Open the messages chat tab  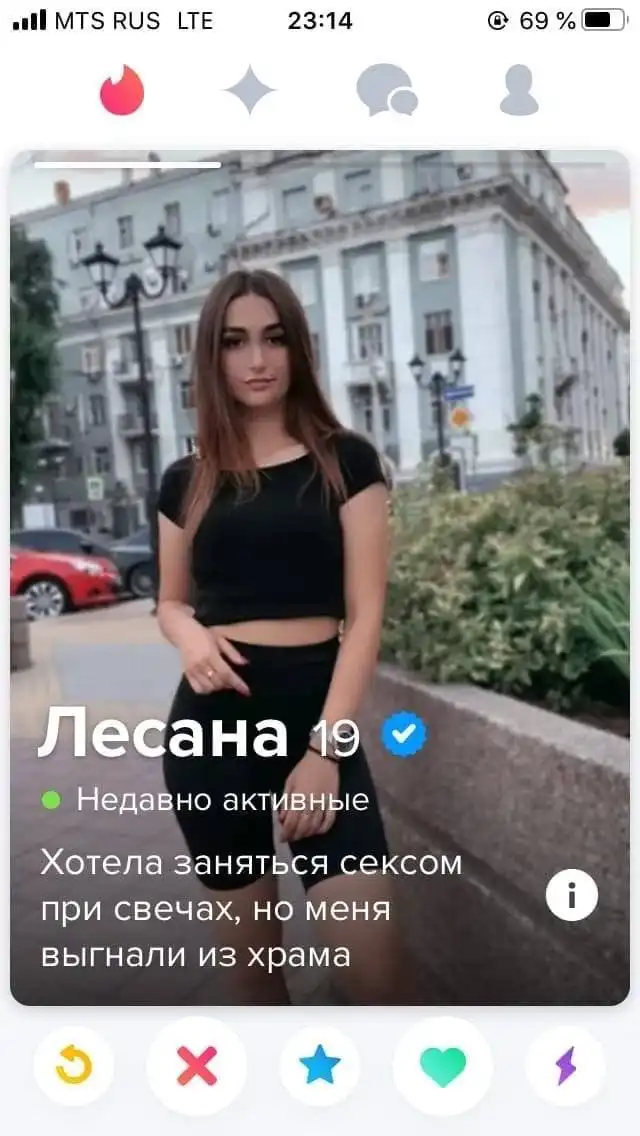(386, 91)
